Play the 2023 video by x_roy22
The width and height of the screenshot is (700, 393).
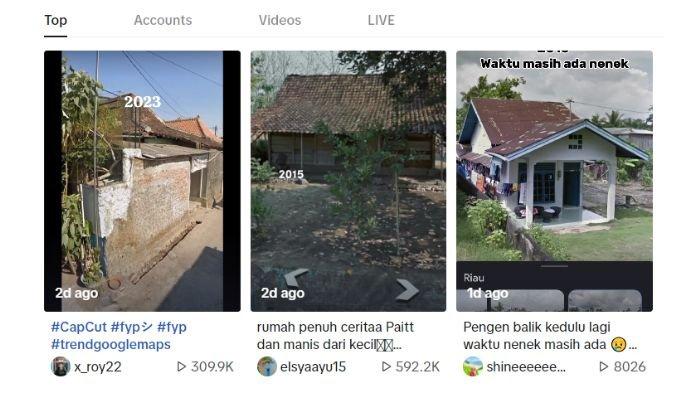[142, 181]
